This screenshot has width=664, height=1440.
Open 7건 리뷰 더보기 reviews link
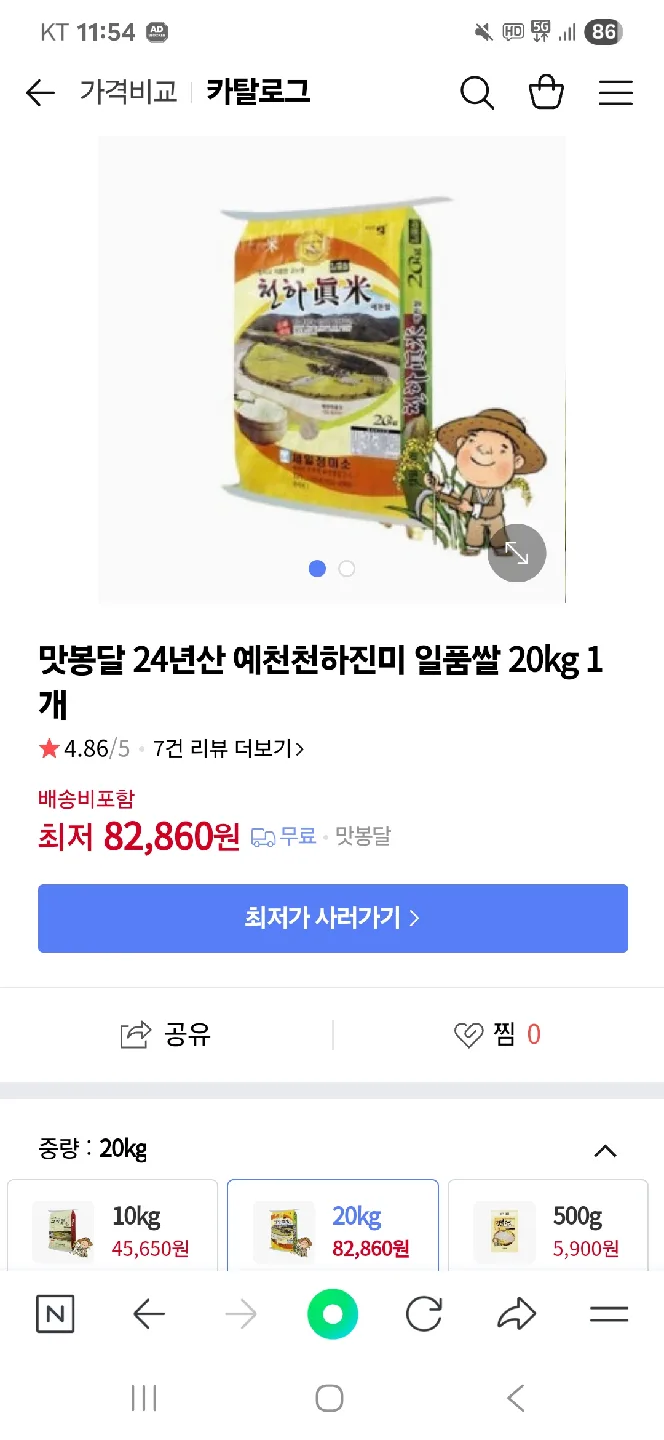228,748
